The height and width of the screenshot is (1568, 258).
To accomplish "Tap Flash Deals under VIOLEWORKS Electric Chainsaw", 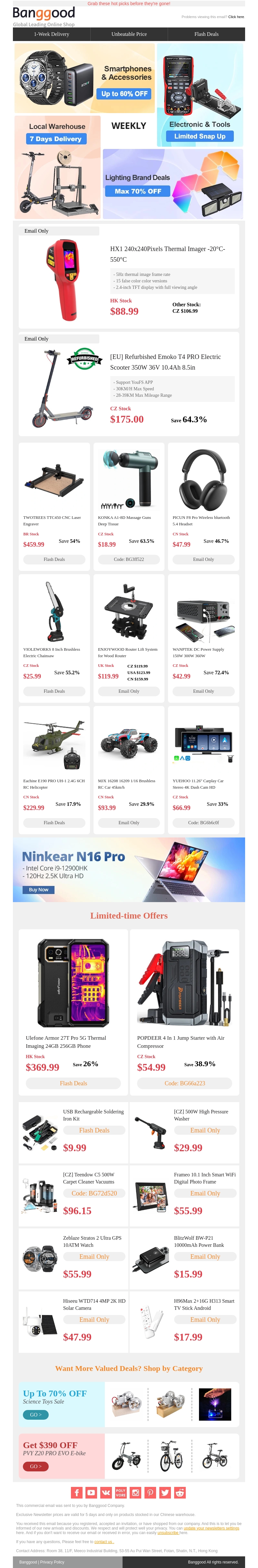I will 54,691.
